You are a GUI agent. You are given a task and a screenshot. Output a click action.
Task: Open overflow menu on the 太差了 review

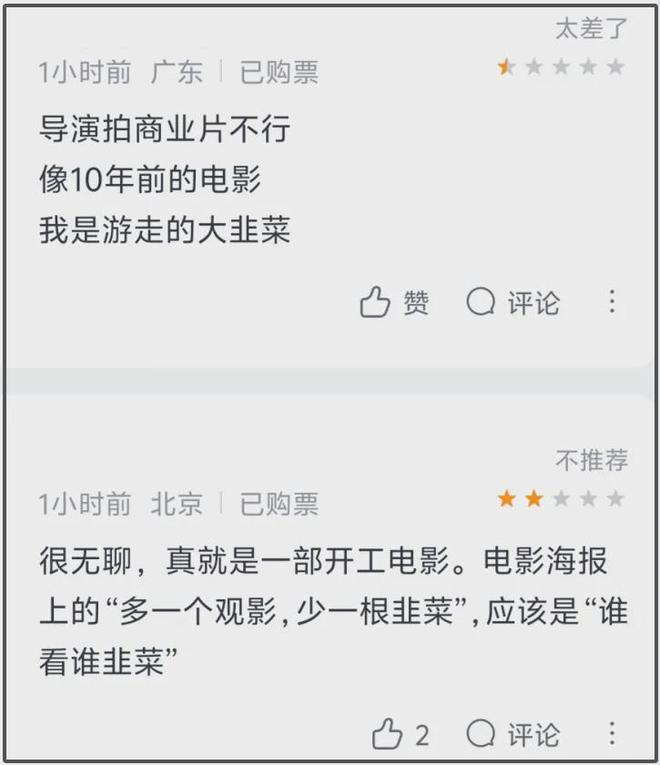tap(612, 302)
